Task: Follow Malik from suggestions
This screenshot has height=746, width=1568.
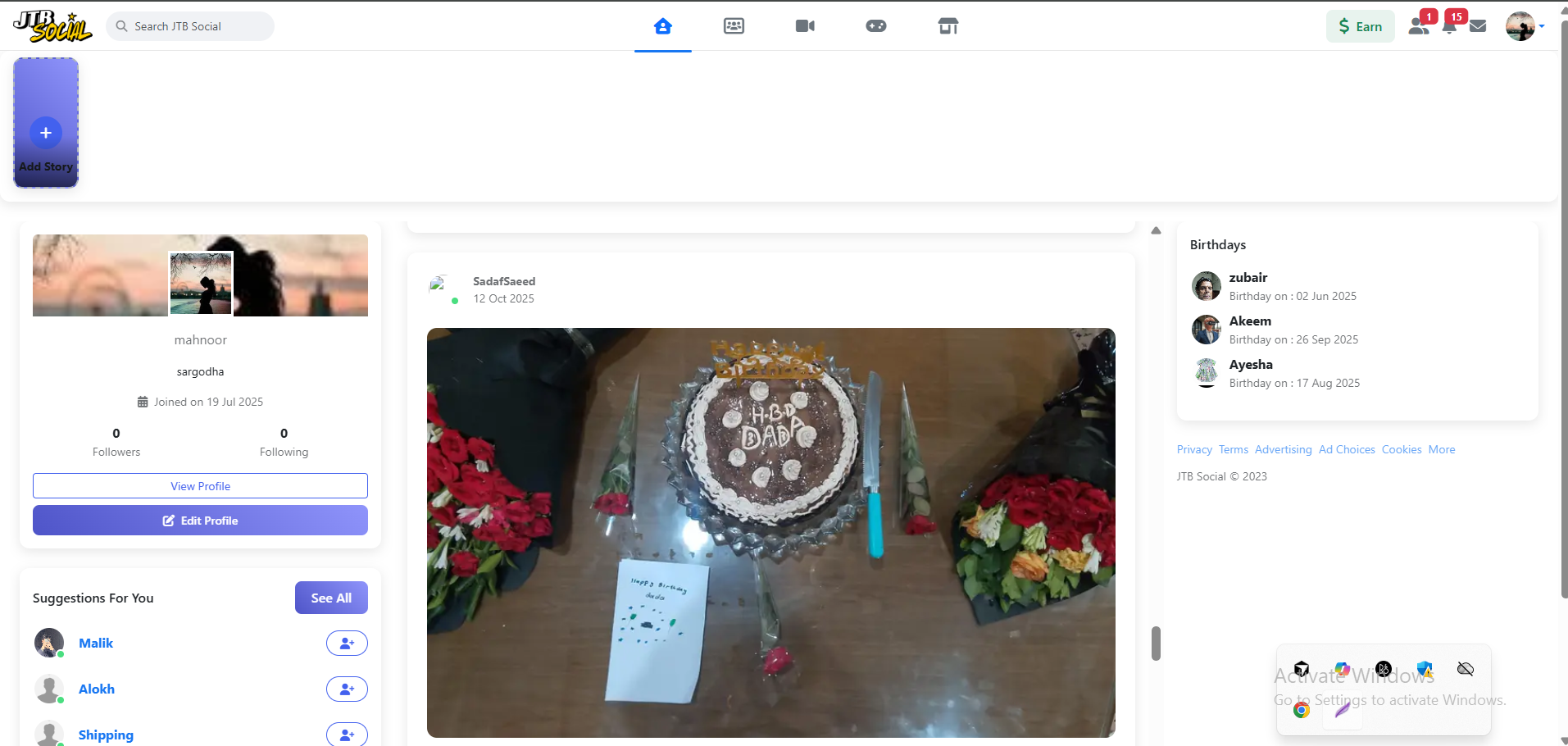Action: click(347, 644)
